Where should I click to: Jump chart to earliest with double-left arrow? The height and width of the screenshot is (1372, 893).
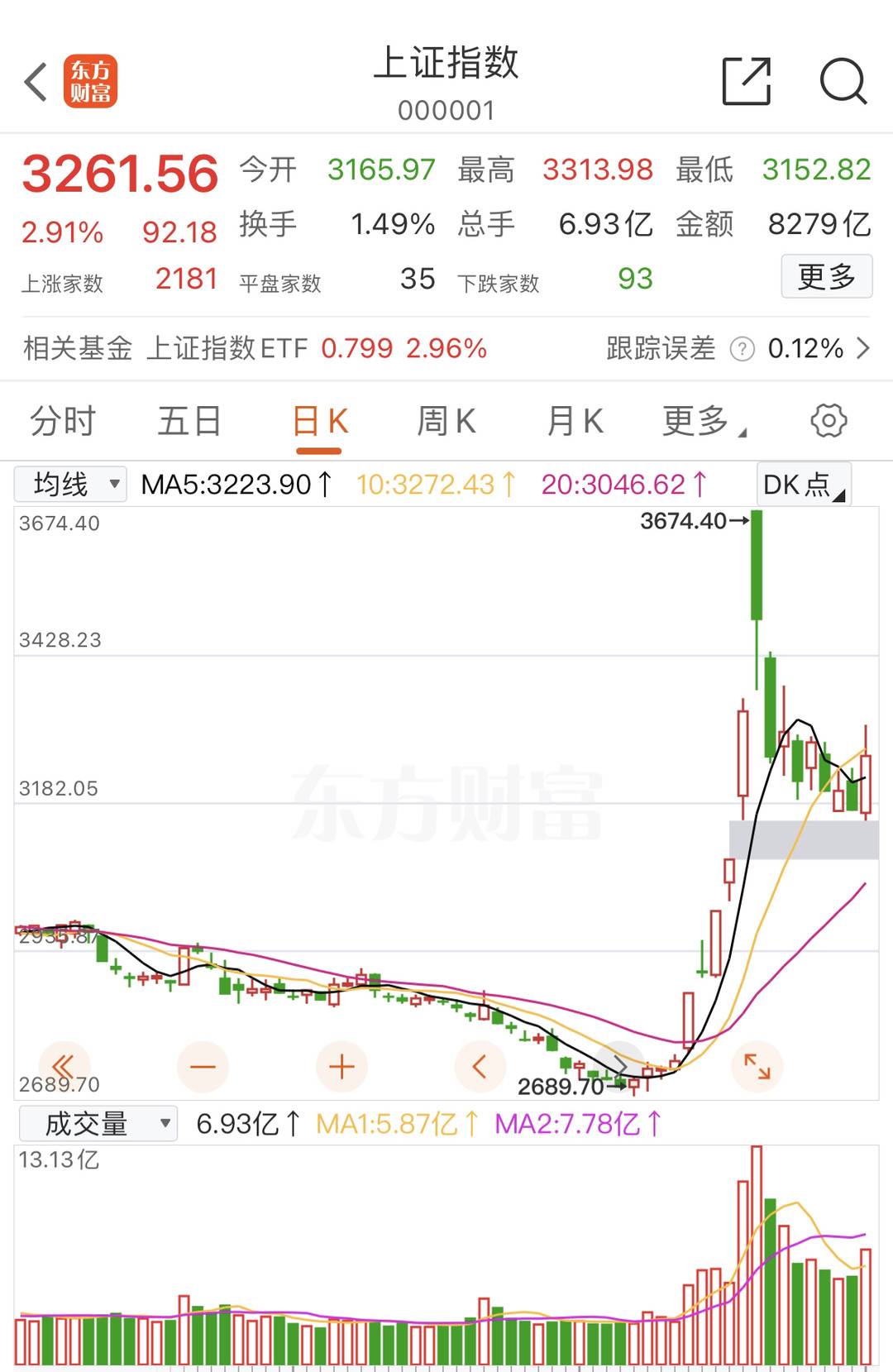pyautogui.click(x=64, y=1067)
